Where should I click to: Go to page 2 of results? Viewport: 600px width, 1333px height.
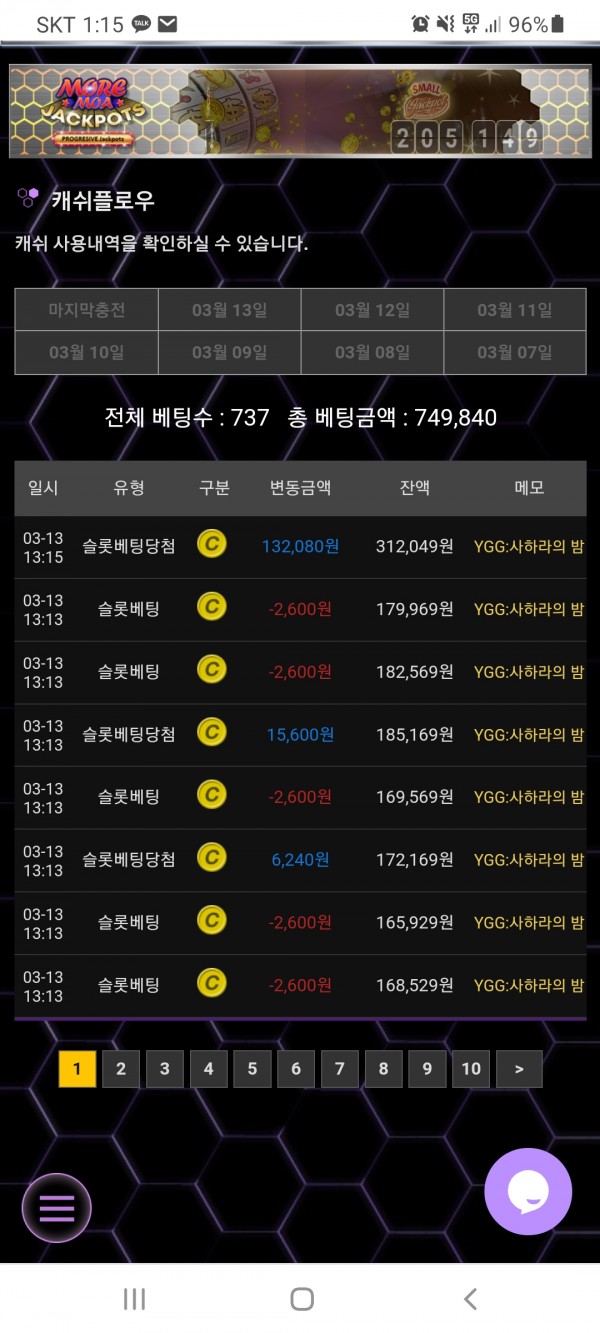pyautogui.click(x=121, y=1069)
